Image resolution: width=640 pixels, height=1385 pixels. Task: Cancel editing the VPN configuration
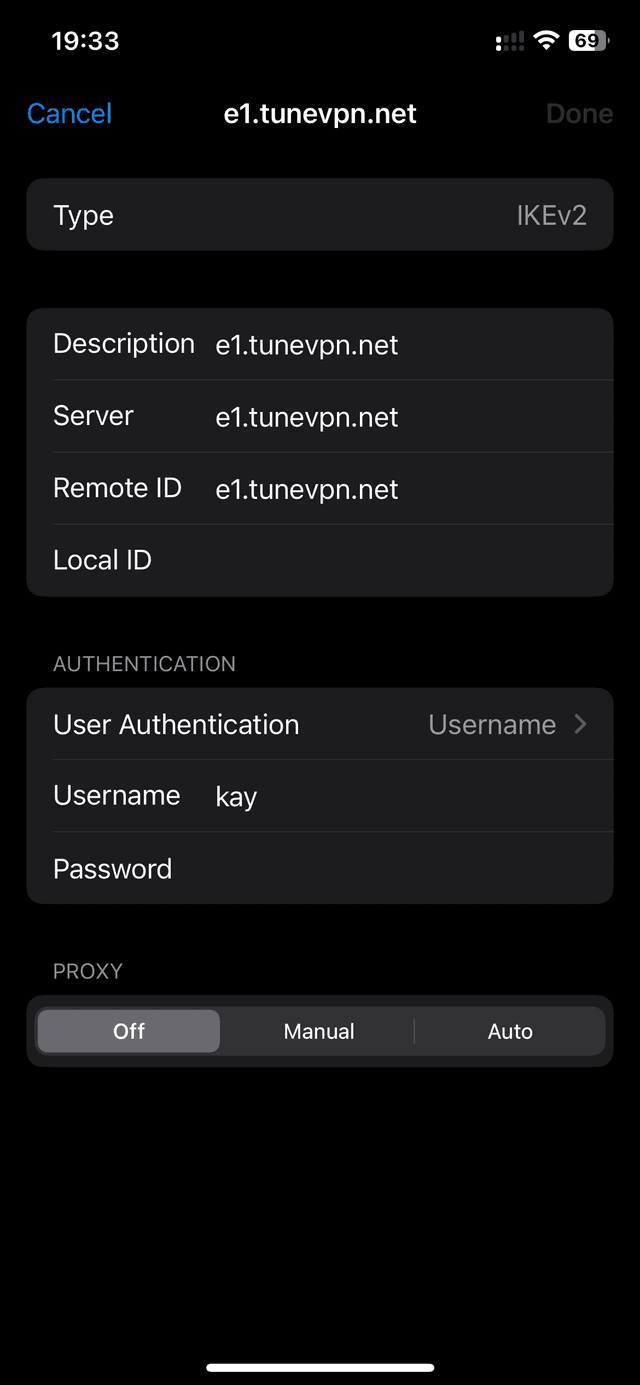pos(69,114)
